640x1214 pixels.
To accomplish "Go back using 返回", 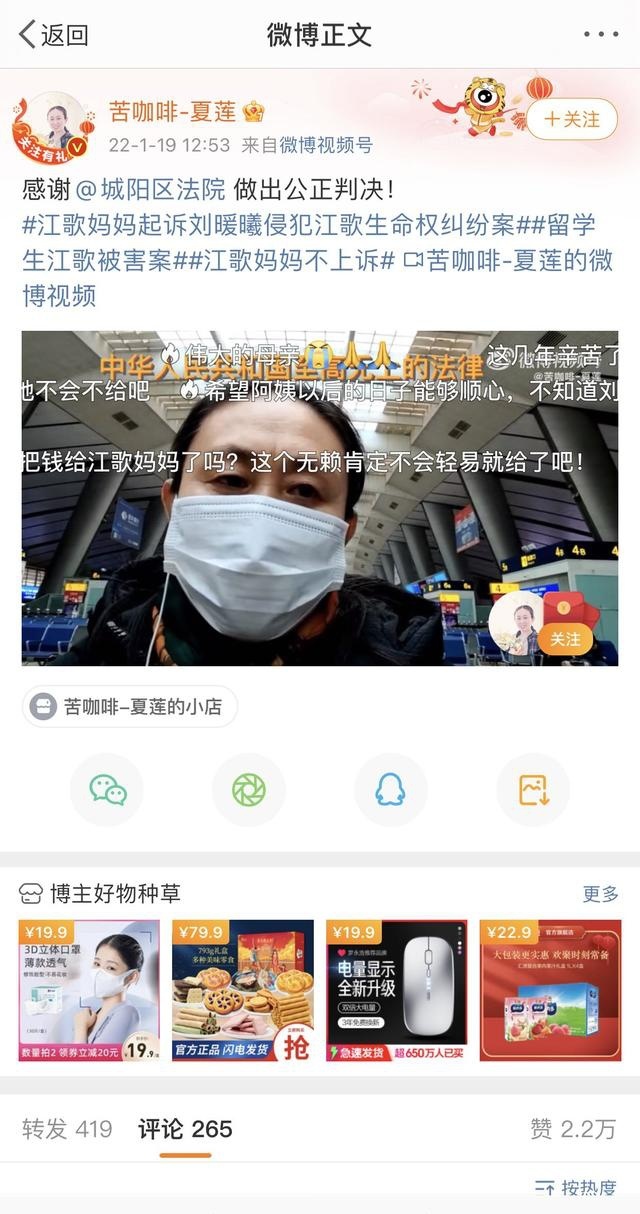I will coord(55,35).
